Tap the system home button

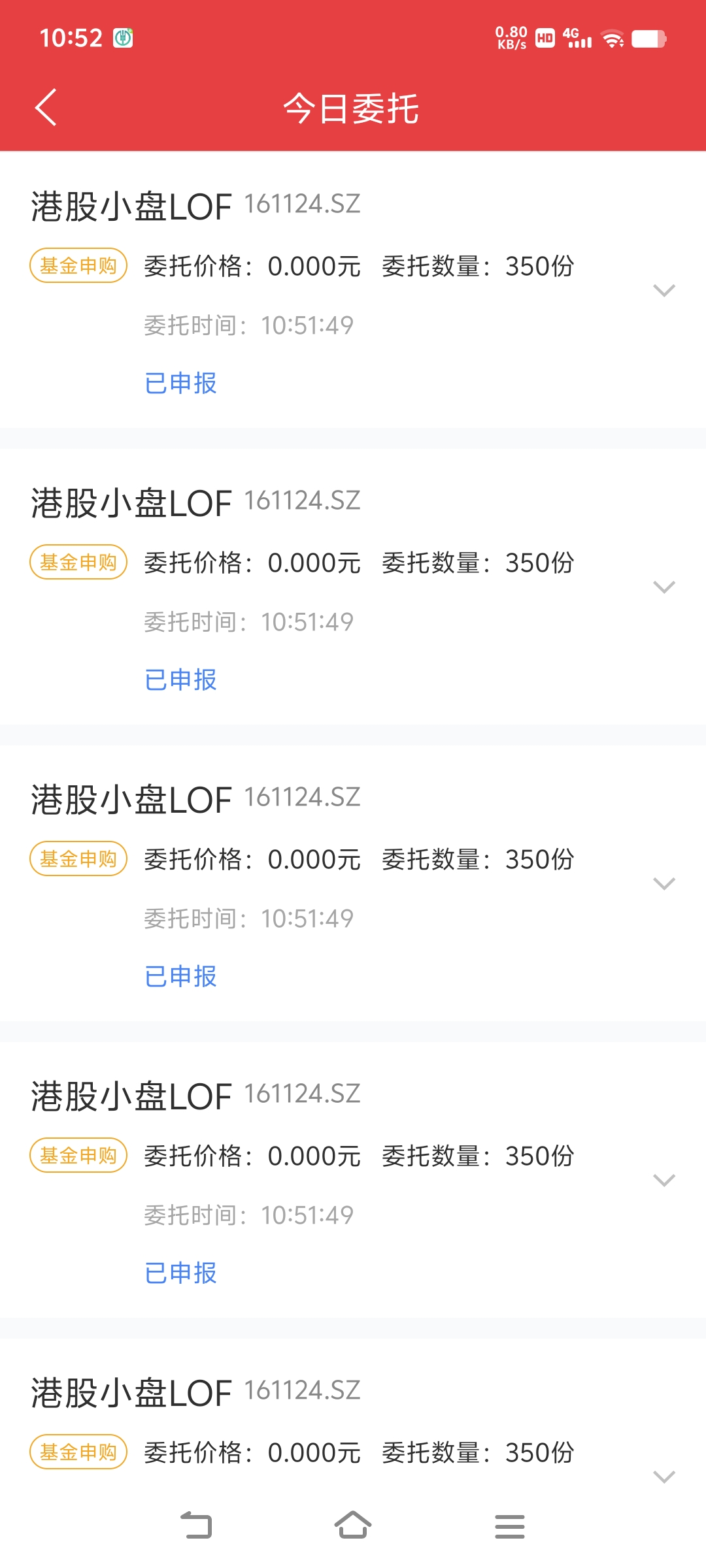tap(353, 1526)
